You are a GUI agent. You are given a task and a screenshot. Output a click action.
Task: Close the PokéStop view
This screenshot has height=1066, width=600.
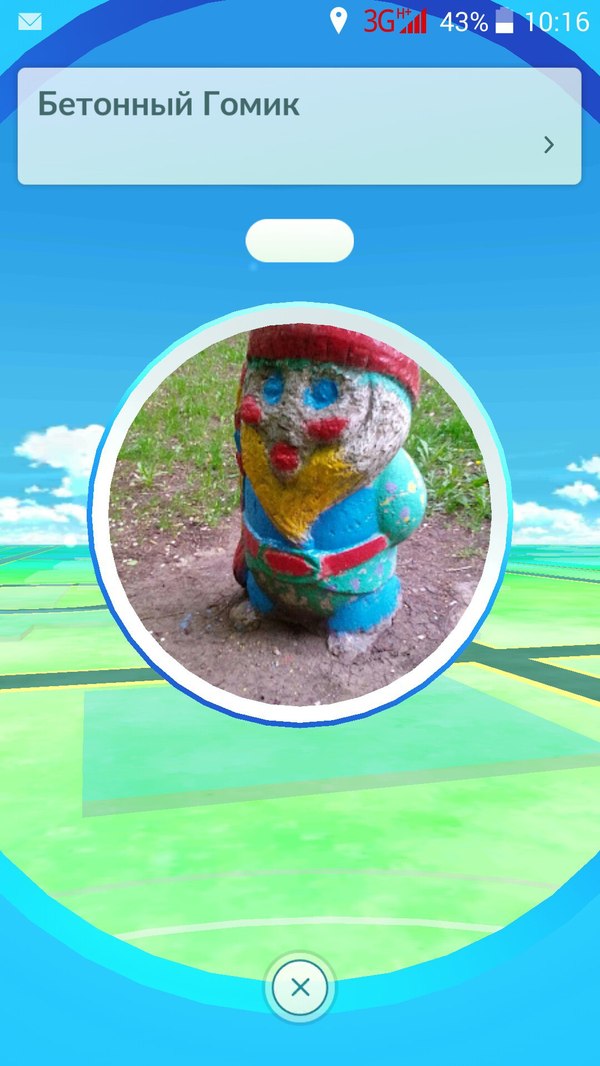pos(300,988)
